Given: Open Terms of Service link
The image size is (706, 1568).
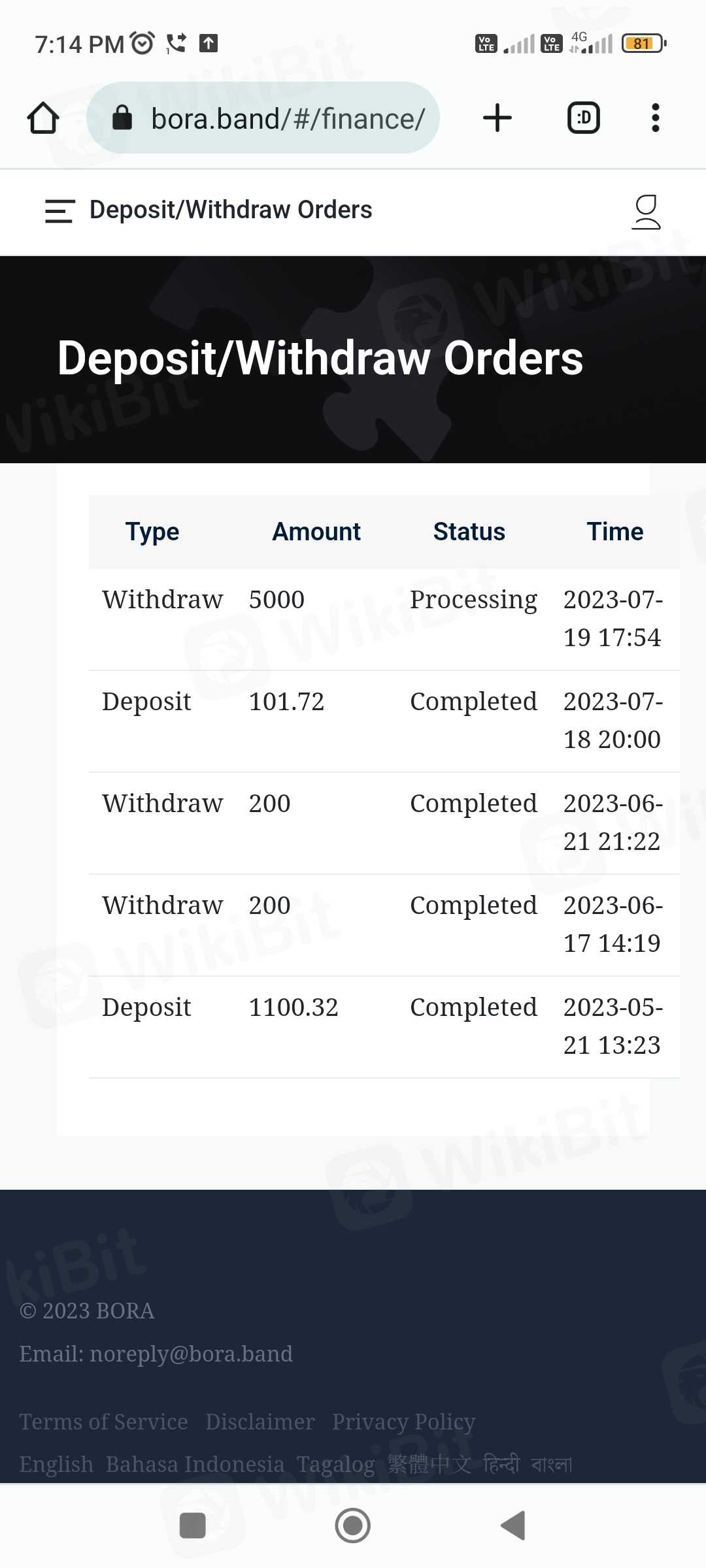Looking at the screenshot, I should tap(103, 1422).
